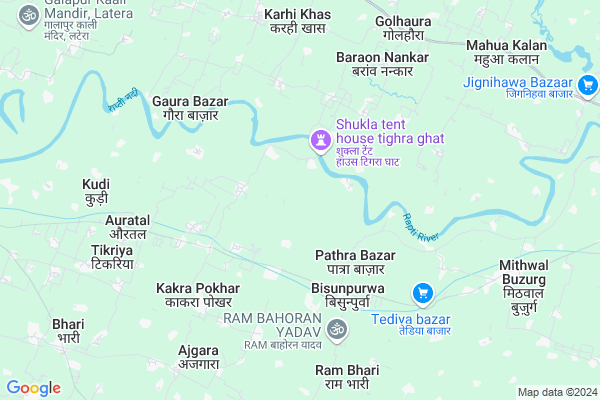
Task: Open the RAM BAHORAN YADAV temple marker
Action: point(337,327)
